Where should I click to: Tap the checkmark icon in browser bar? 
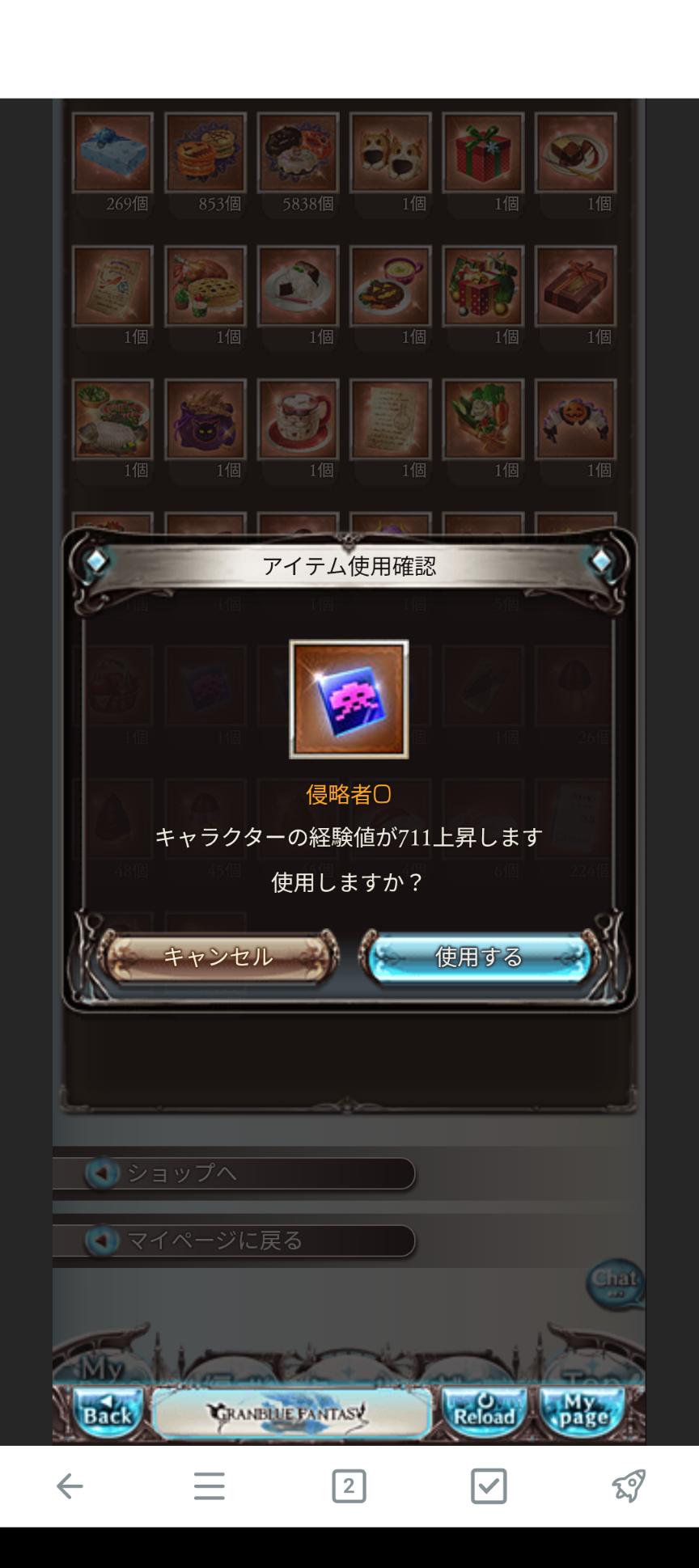489,1486
